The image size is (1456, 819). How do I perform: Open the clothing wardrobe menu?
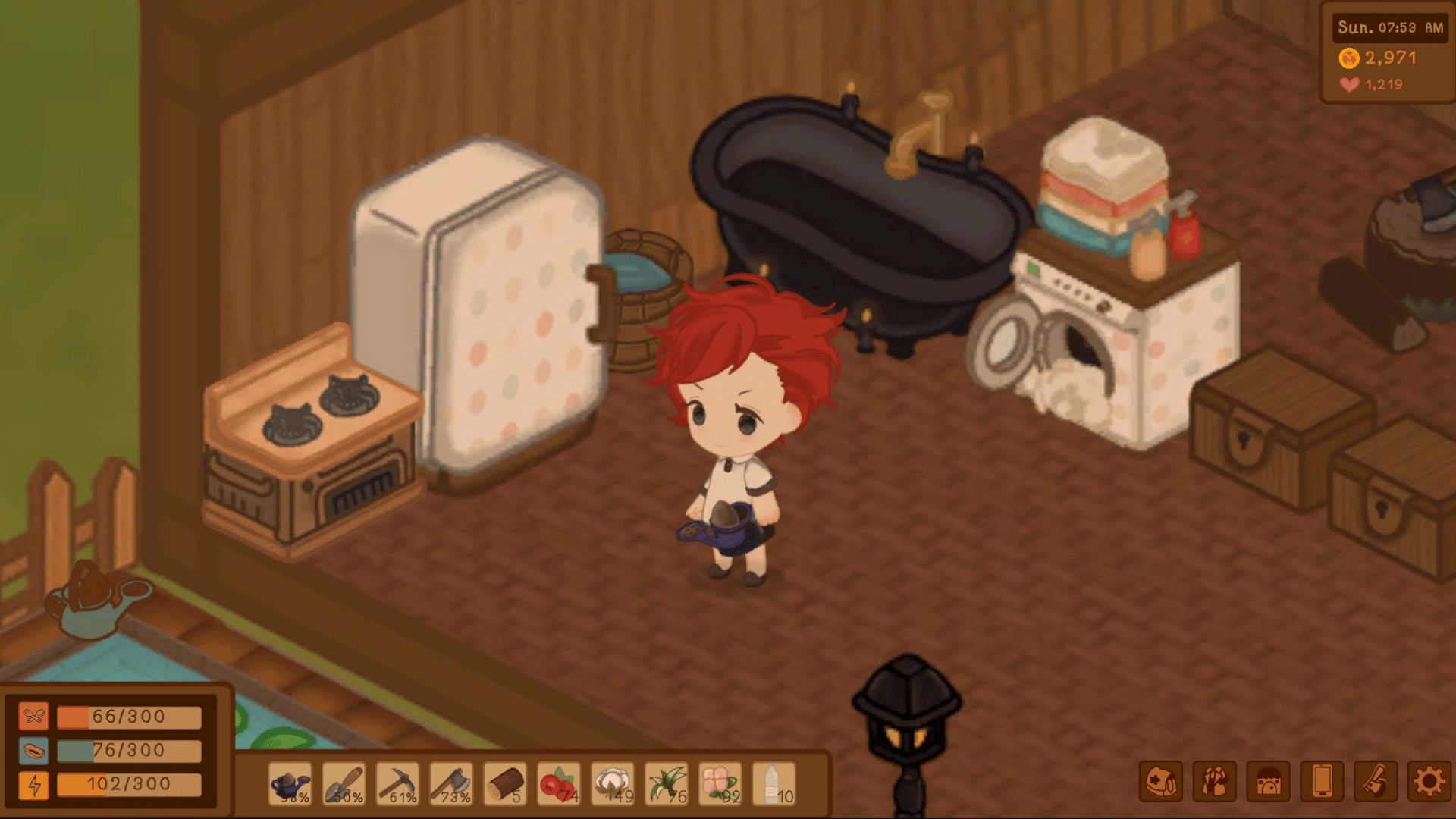click(1215, 781)
